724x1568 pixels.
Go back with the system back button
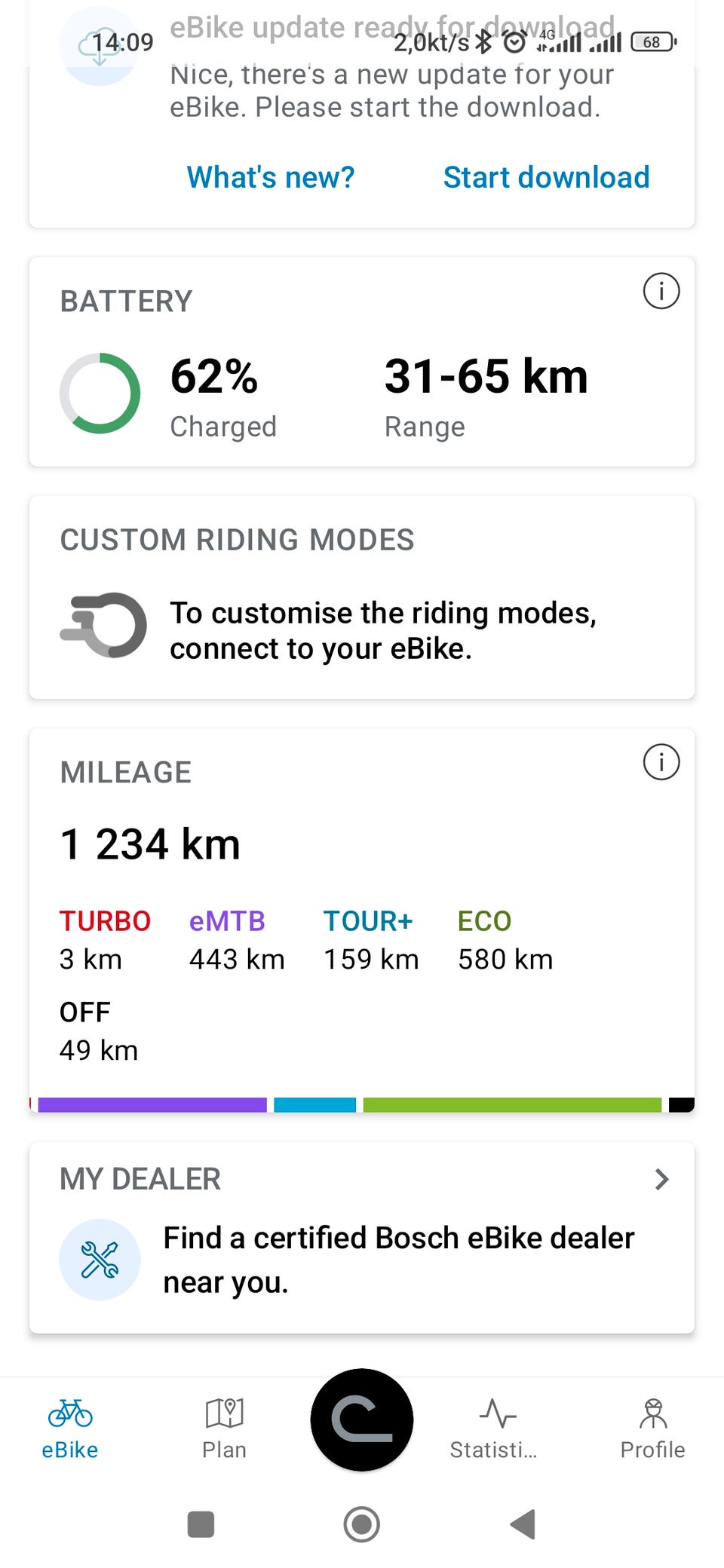[x=523, y=1524]
